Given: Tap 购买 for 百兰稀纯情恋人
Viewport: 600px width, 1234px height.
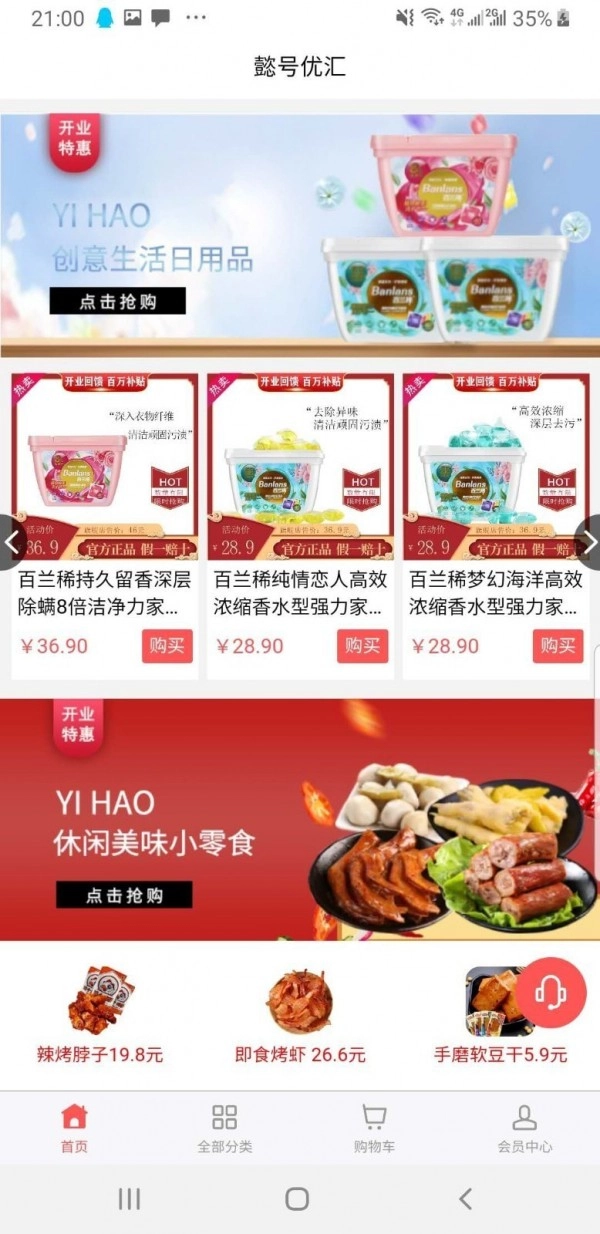Looking at the screenshot, I should 362,646.
